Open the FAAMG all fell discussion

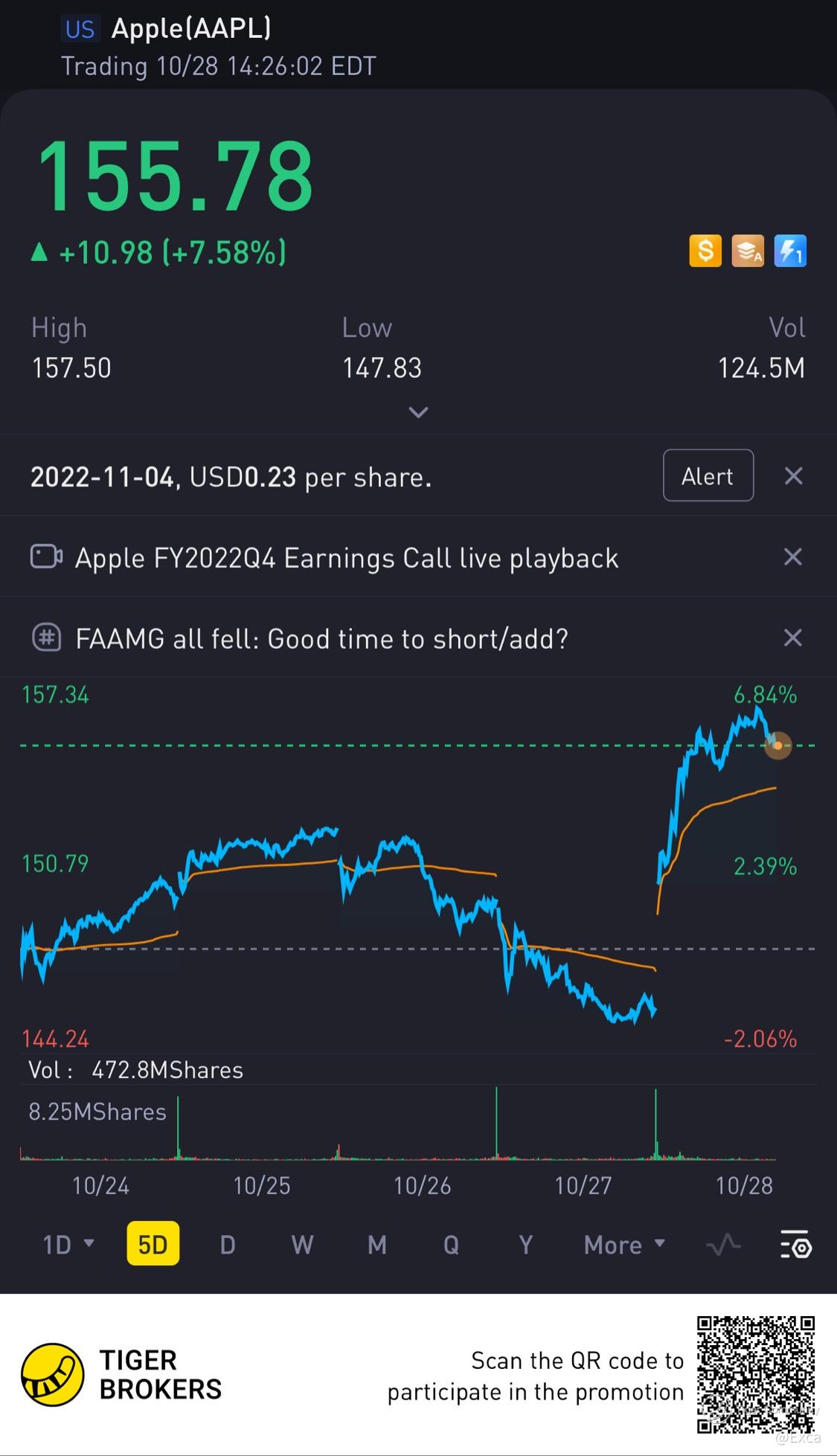coord(321,638)
